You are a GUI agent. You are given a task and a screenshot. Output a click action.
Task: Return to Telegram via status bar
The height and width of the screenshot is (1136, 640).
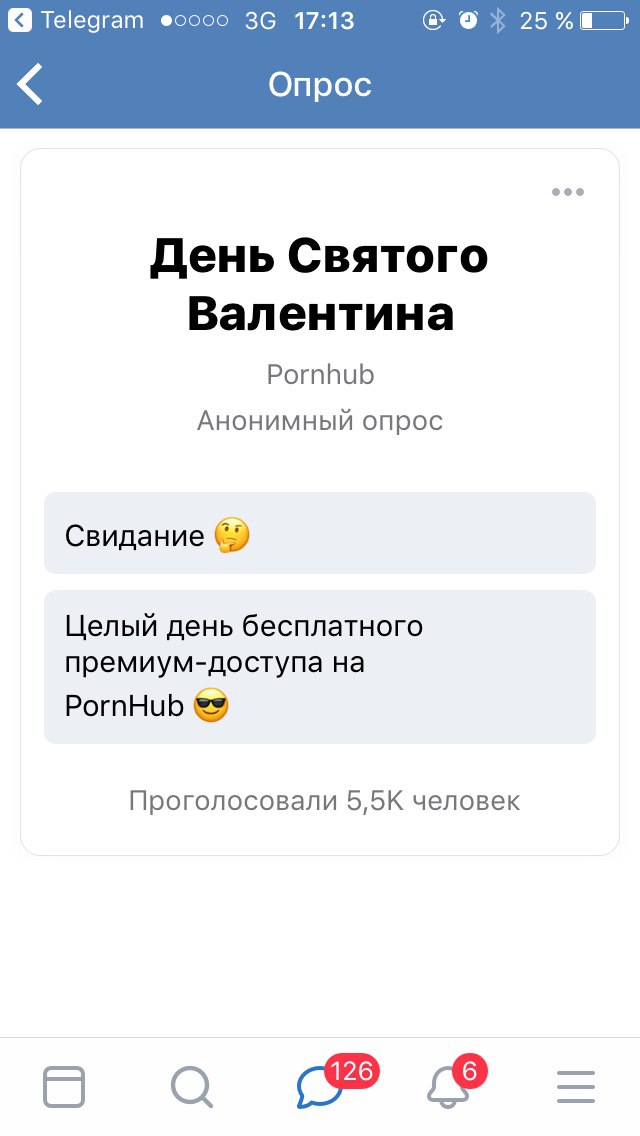pyautogui.click(x=76, y=20)
